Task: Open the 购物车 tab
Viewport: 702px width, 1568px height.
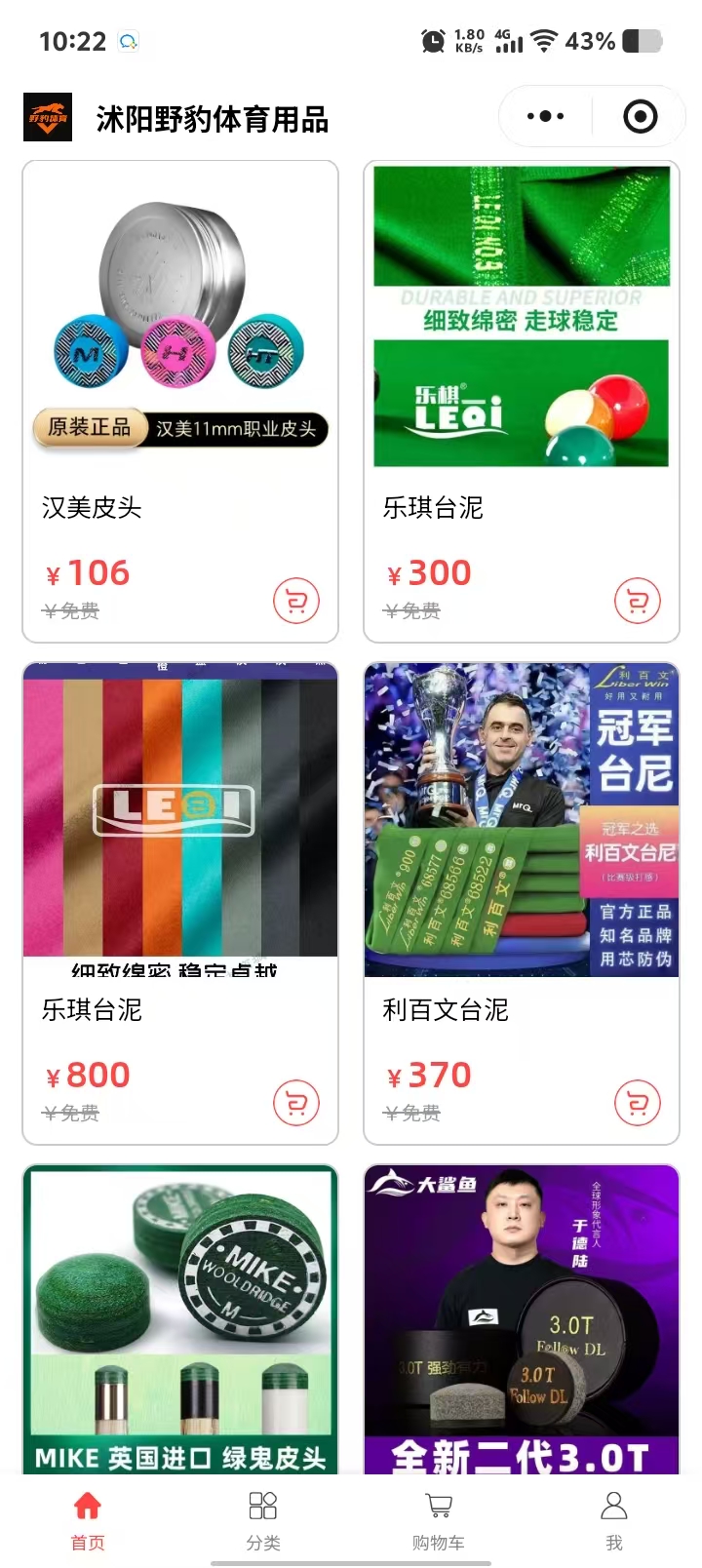Action: (439, 1520)
